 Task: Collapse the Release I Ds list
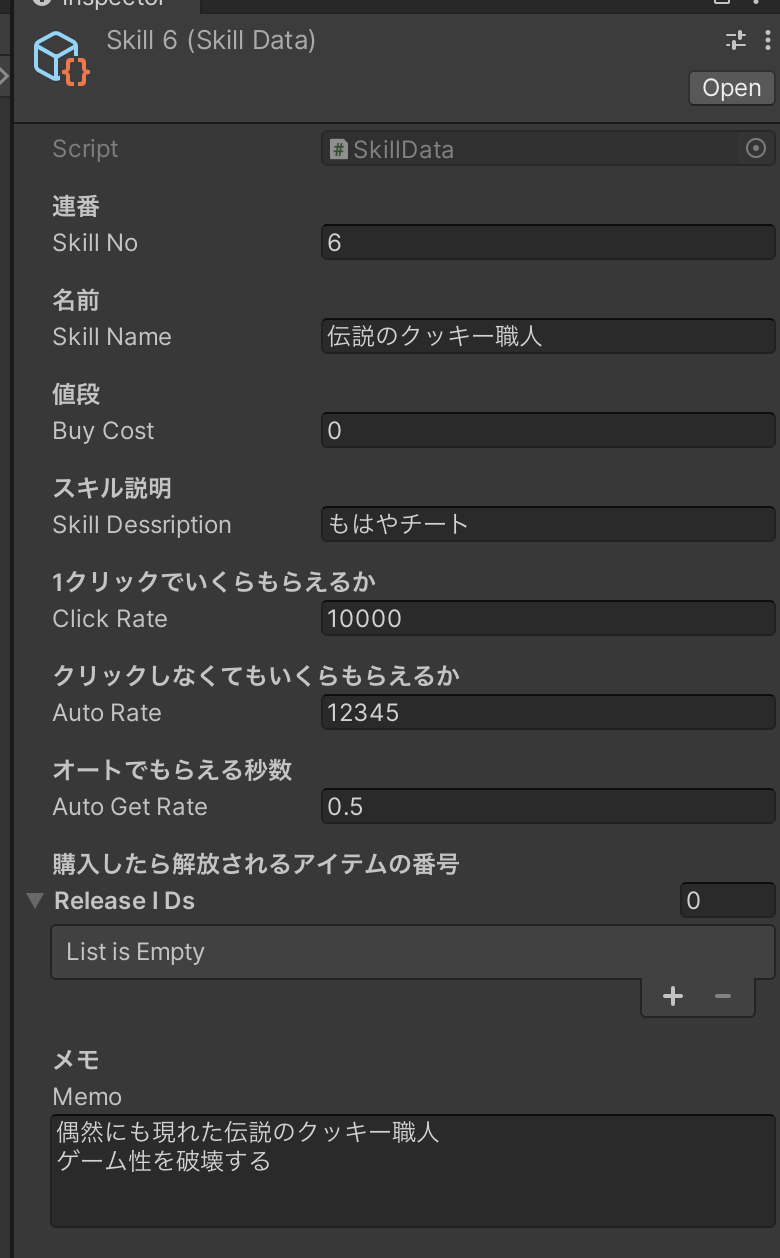[x=35, y=901]
